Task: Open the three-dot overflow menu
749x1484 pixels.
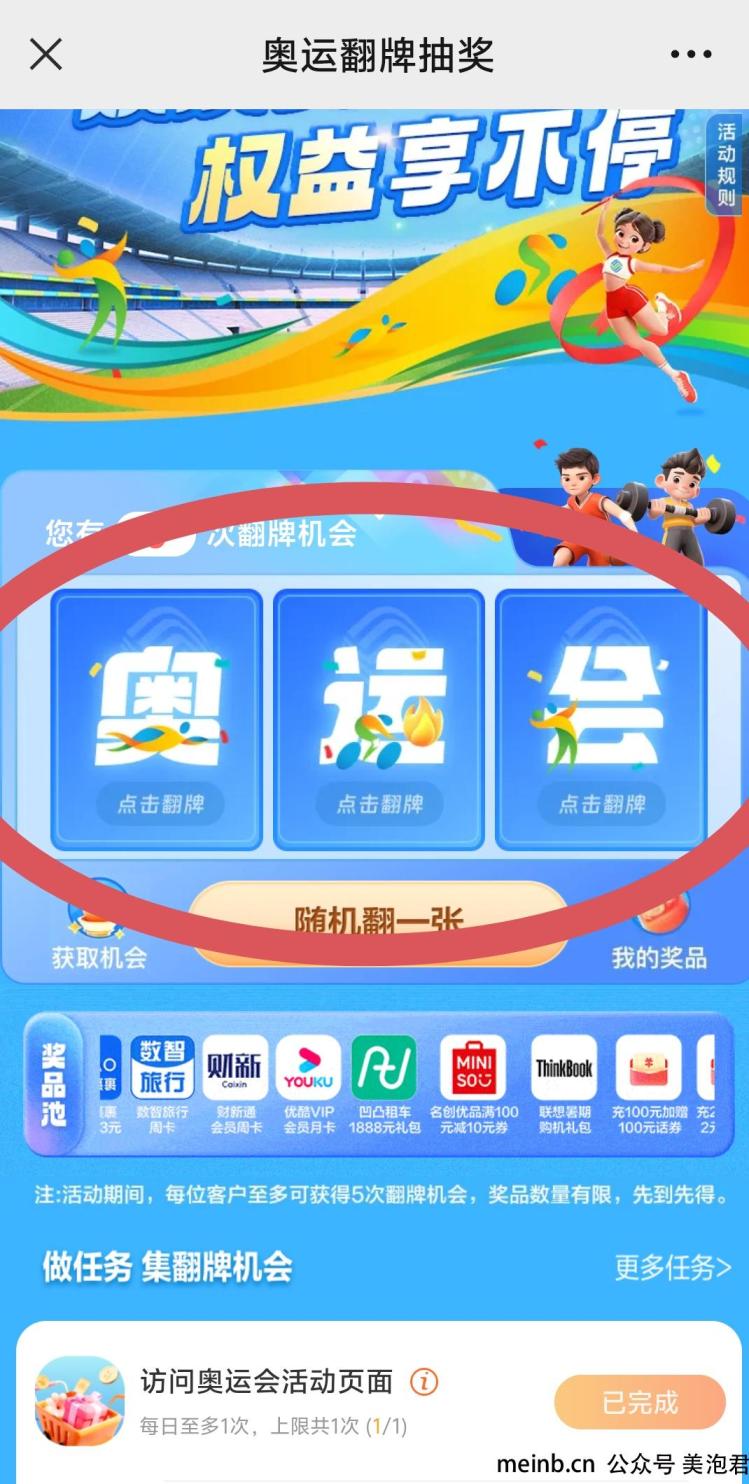Action: [x=691, y=54]
